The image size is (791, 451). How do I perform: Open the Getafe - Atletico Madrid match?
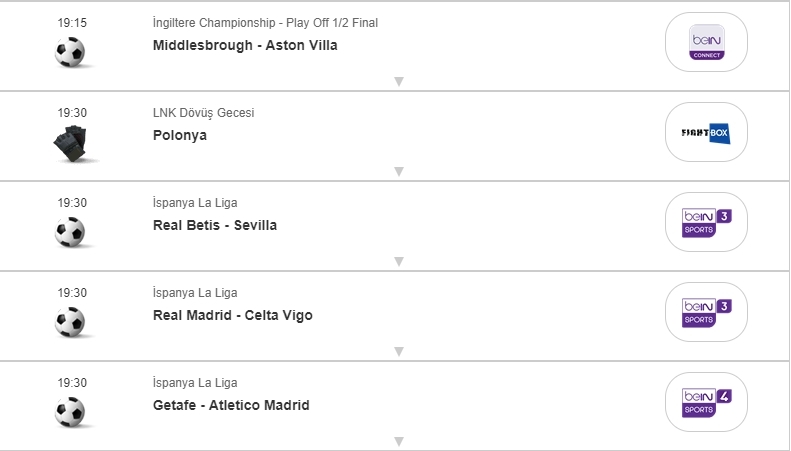tap(231, 405)
